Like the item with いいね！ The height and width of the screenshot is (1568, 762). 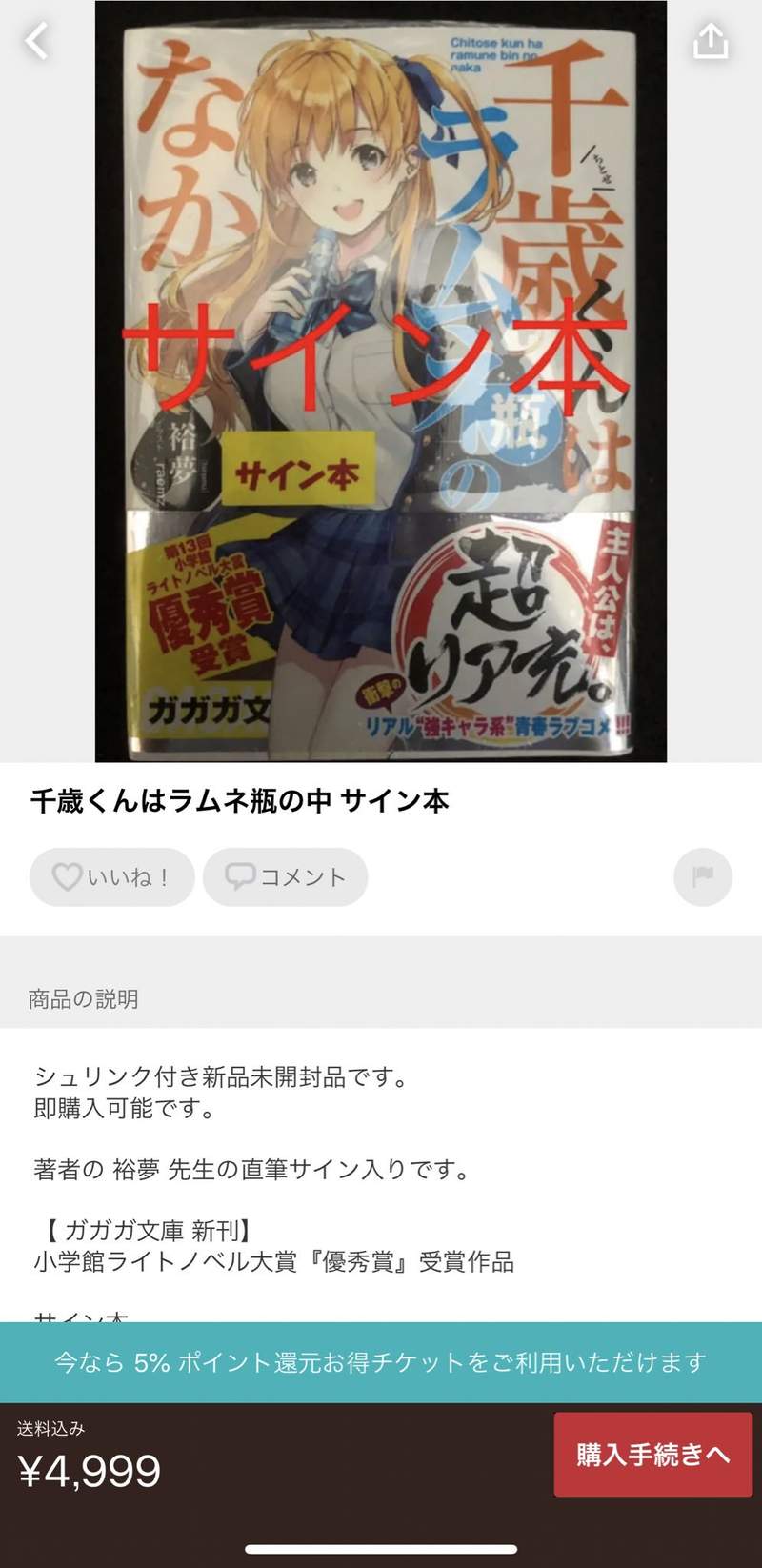pyautogui.click(x=112, y=876)
